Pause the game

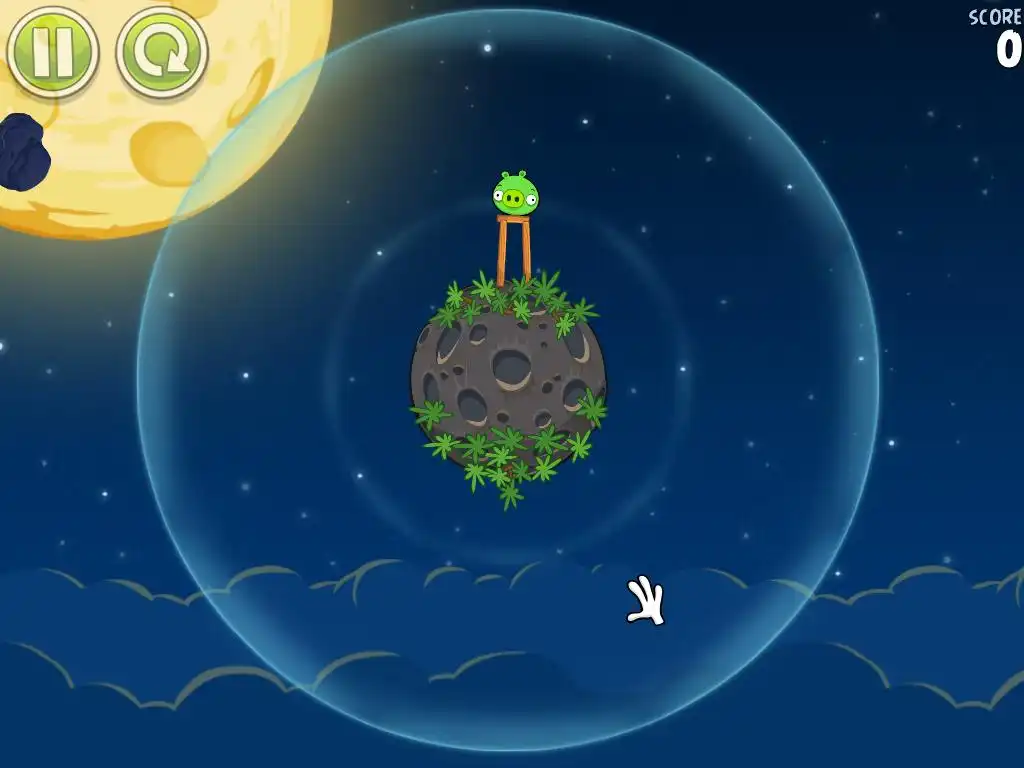(x=52, y=52)
